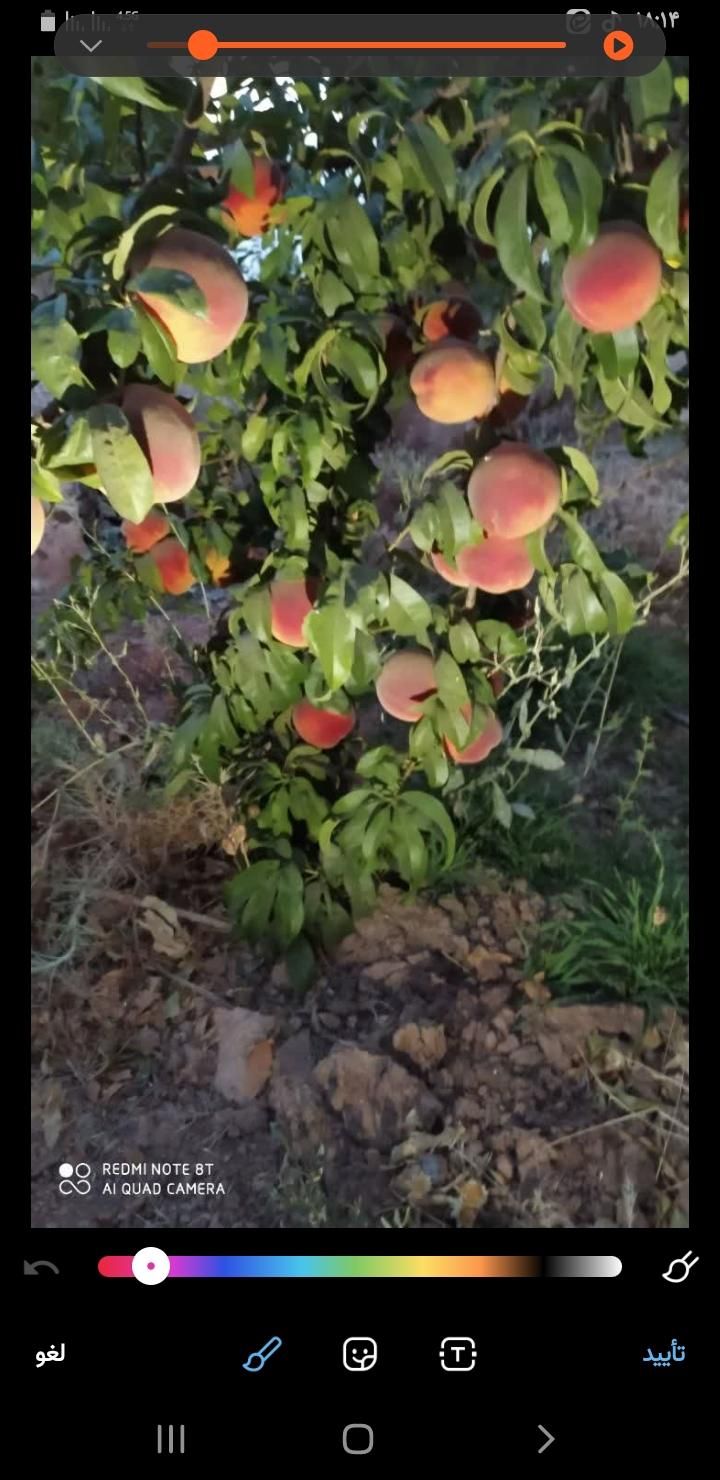Open the sticker picker
The height and width of the screenshot is (1480, 720).
pos(360,1354)
